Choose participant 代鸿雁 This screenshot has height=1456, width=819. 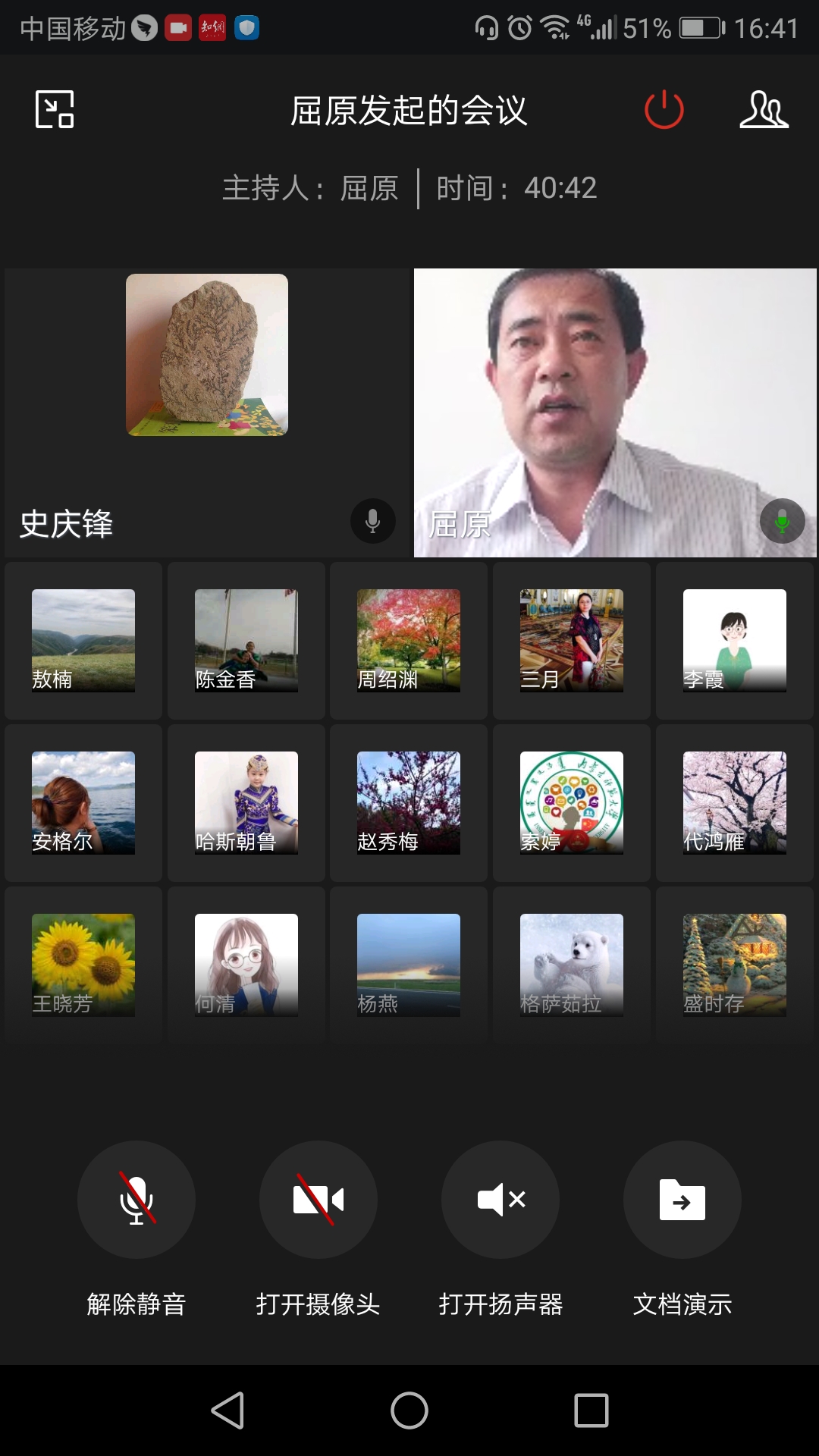pyautogui.click(x=735, y=803)
